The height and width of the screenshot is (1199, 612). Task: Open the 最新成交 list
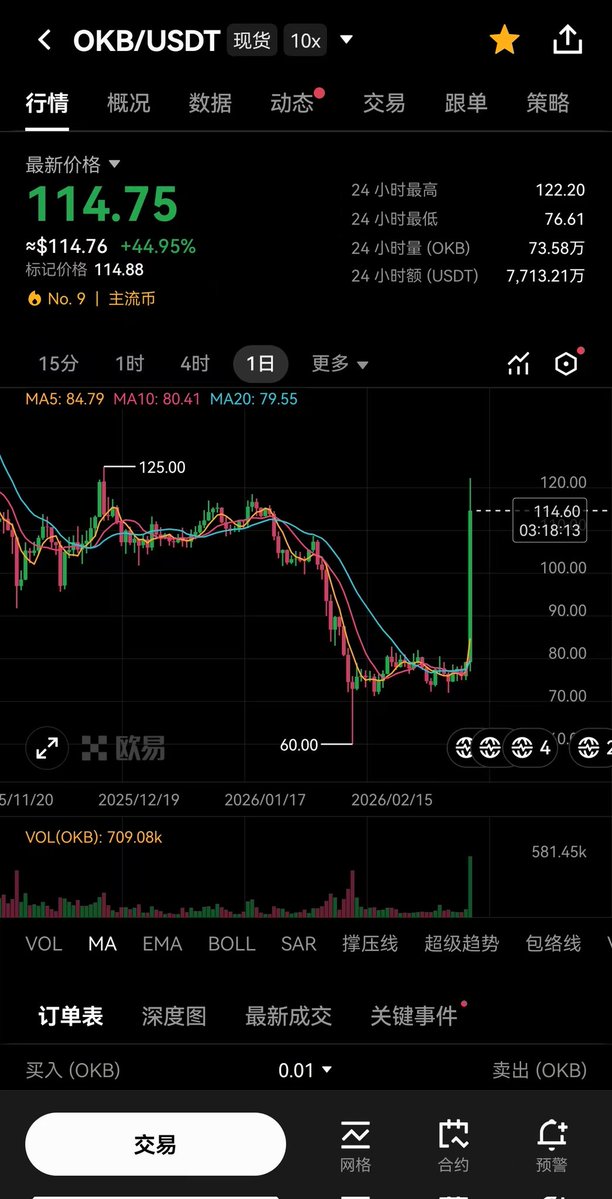[288, 1016]
